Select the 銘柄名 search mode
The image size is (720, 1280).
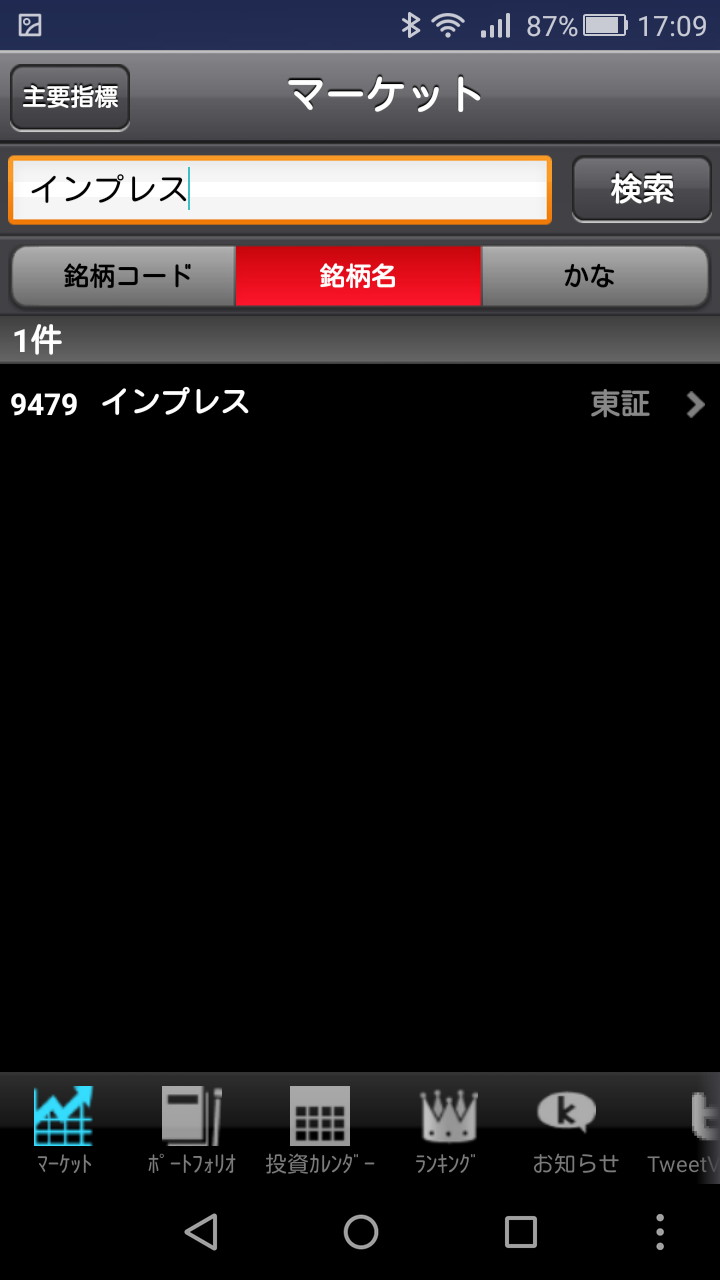[358, 276]
